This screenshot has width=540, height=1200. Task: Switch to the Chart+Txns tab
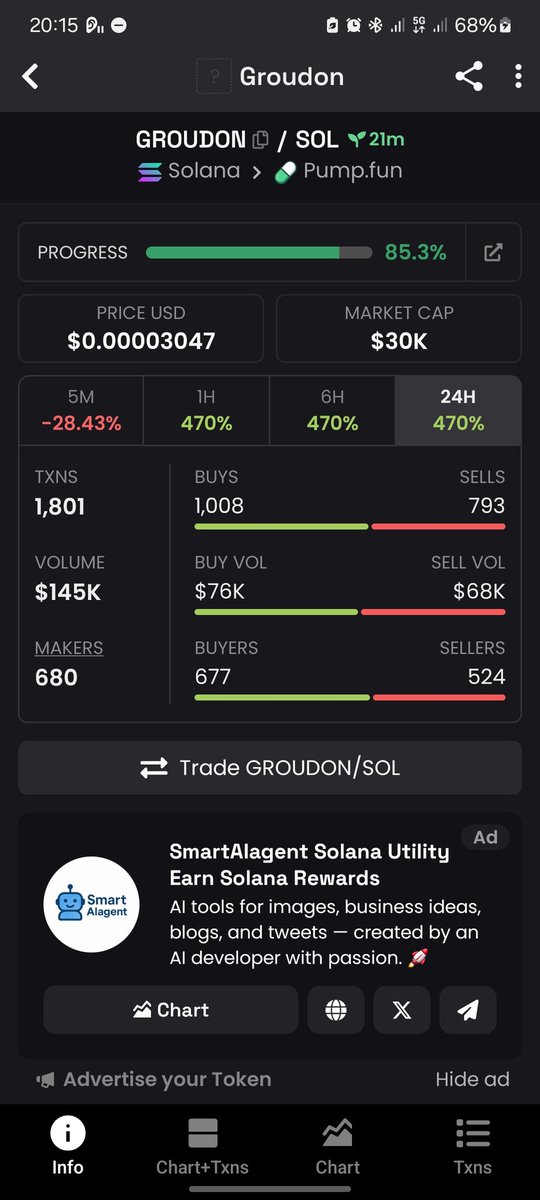(203, 1148)
